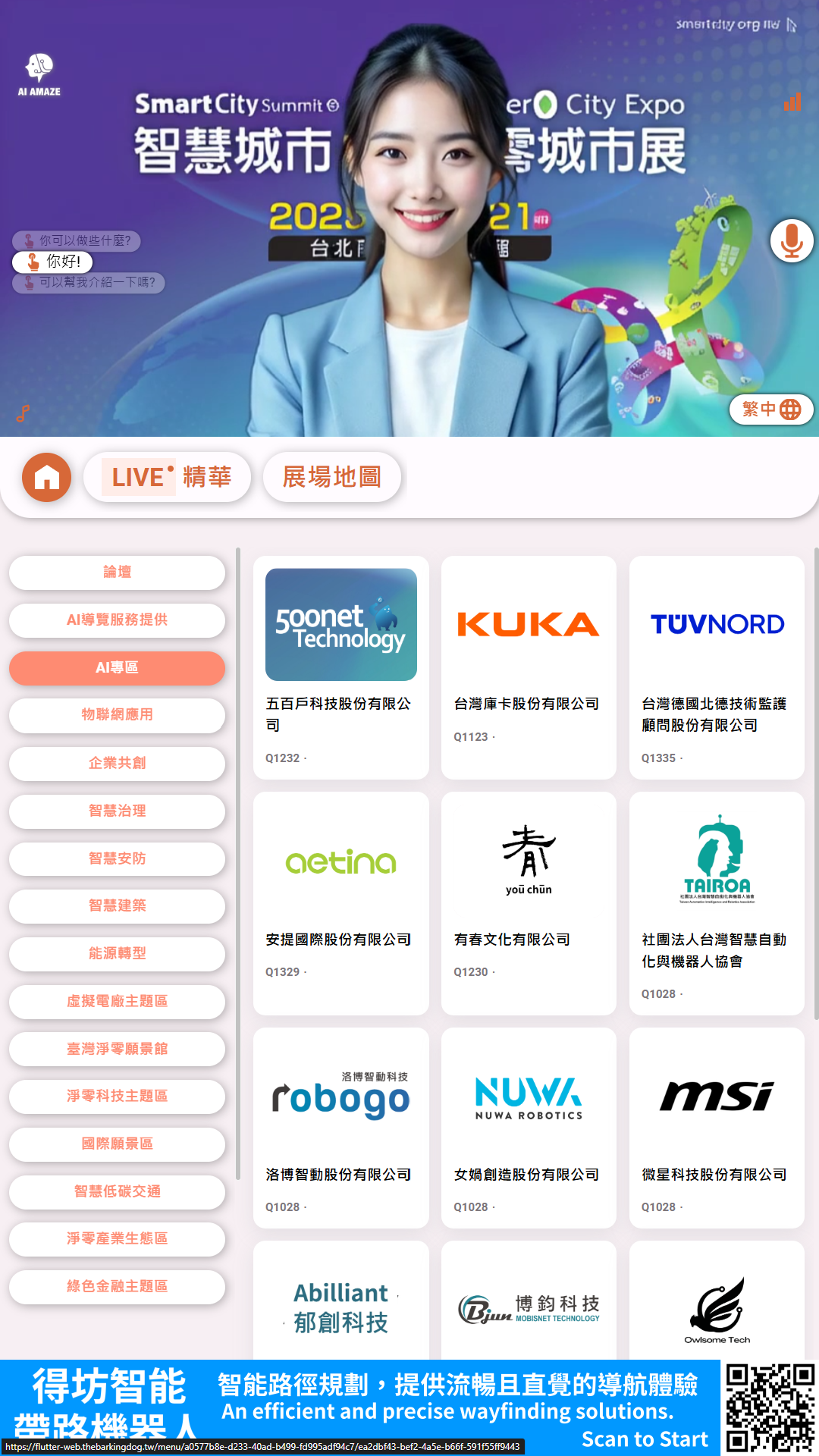The image size is (819, 1456).
Task: Go to the home screen button
Action: coord(47,478)
